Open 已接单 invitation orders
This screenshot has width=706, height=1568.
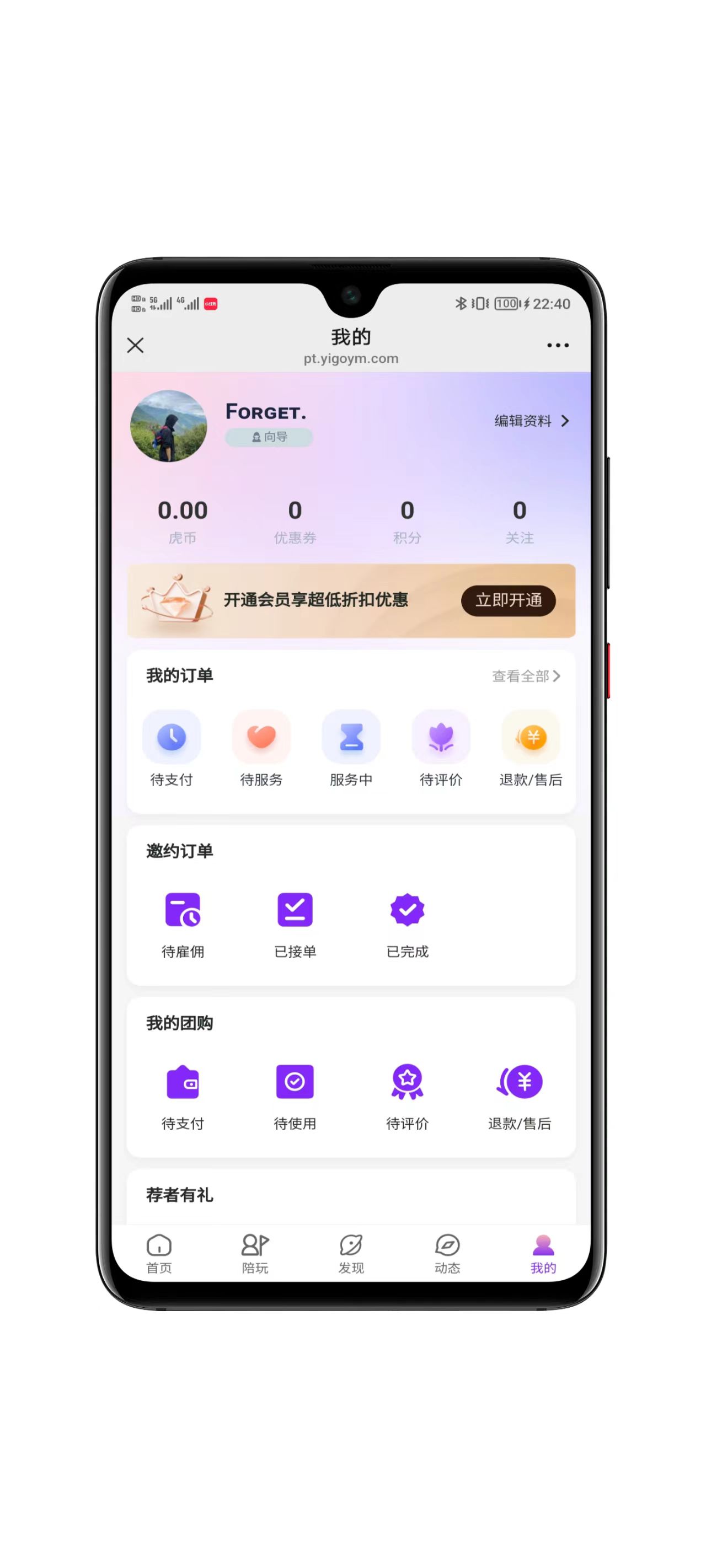click(x=295, y=922)
